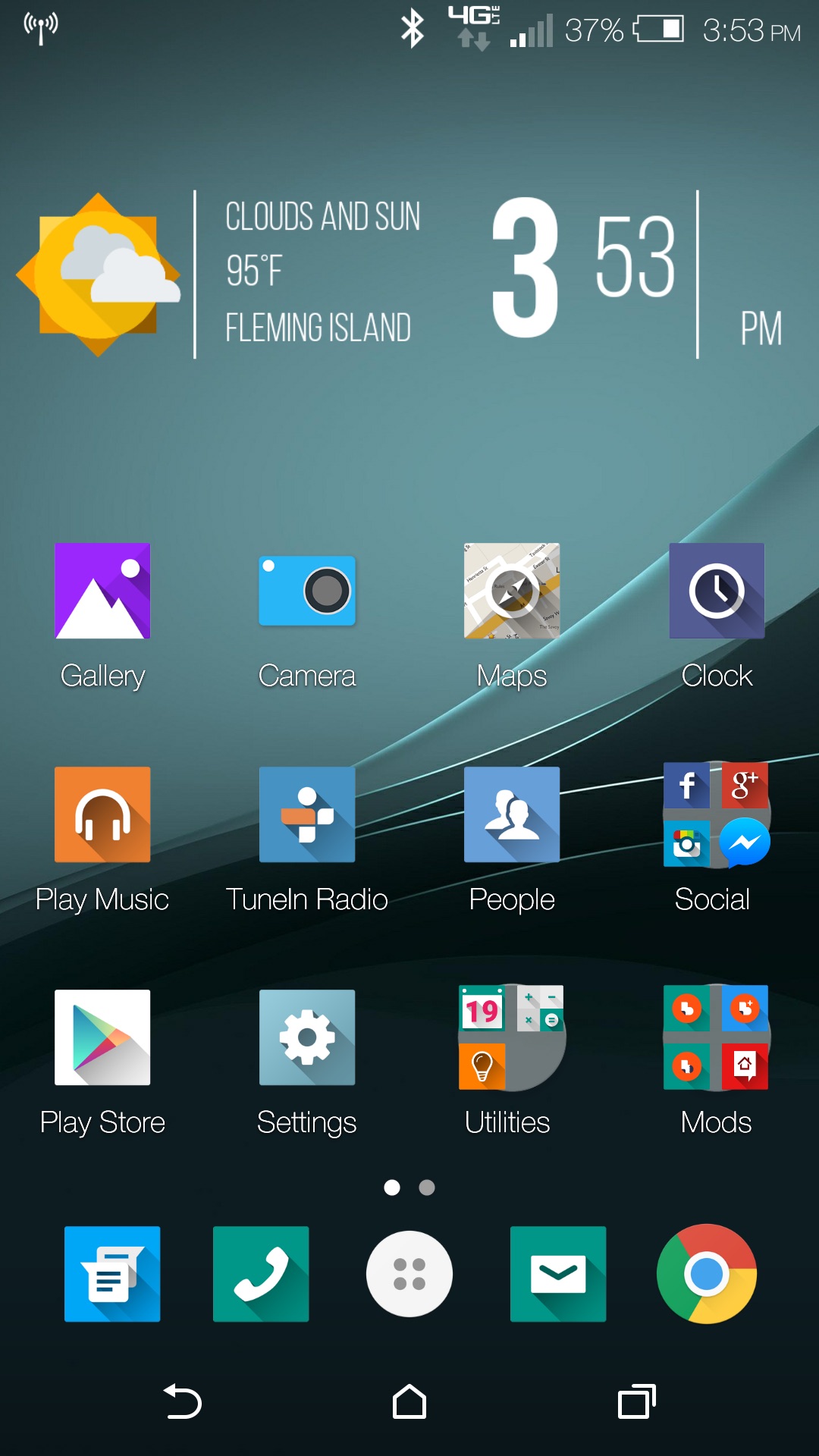The image size is (819, 1456).
Task: Launch Chrome browser
Action: [707, 1274]
